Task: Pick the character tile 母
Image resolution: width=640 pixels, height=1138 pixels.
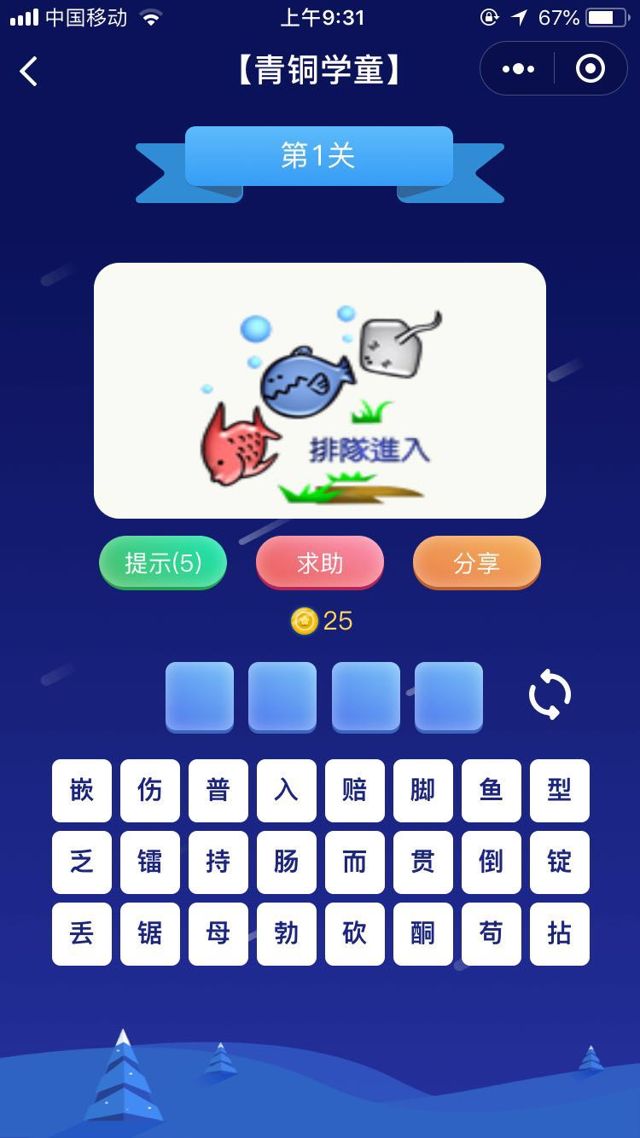Action: (x=218, y=934)
